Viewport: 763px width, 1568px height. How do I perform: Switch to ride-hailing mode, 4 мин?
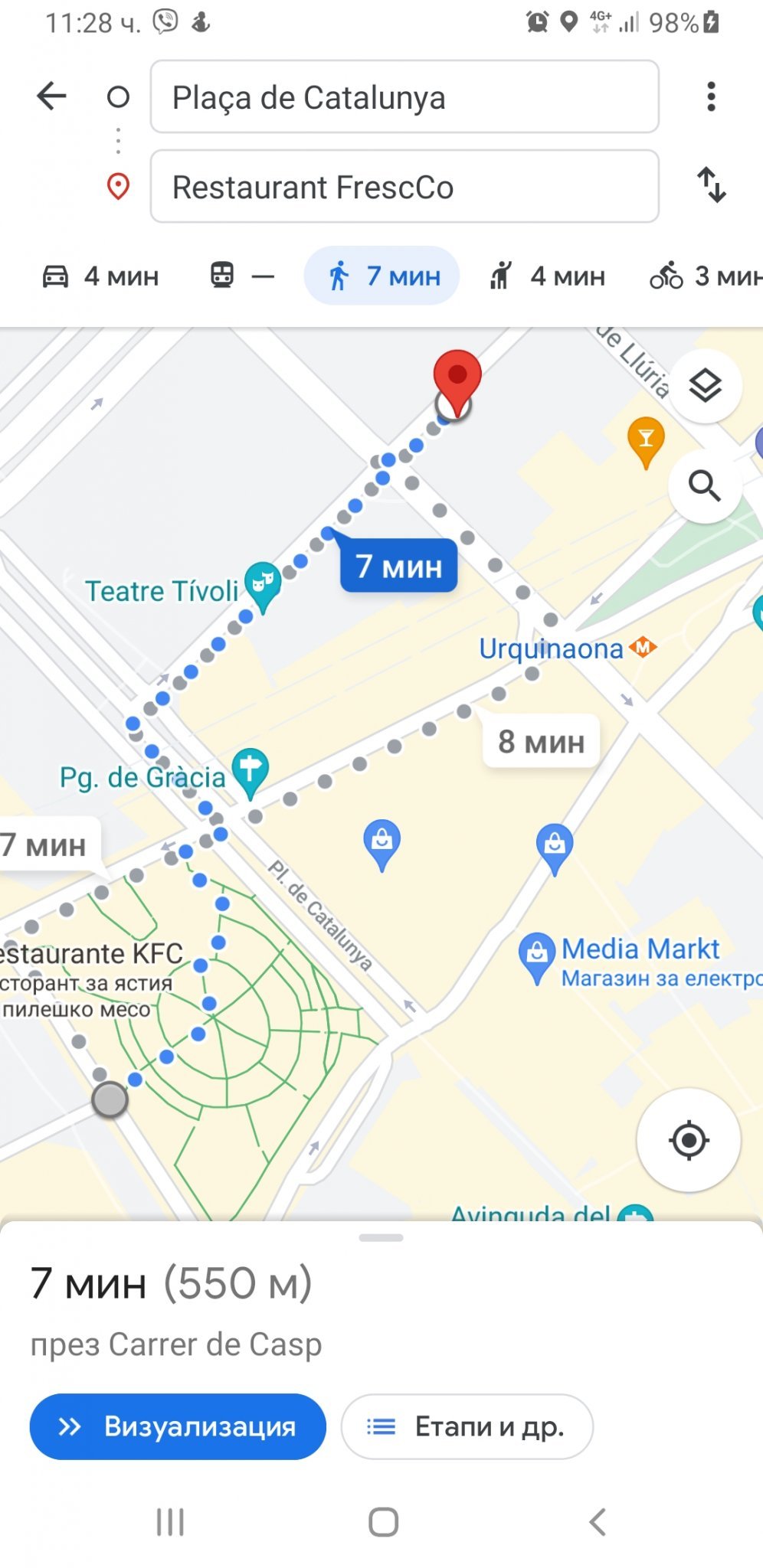click(x=547, y=276)
